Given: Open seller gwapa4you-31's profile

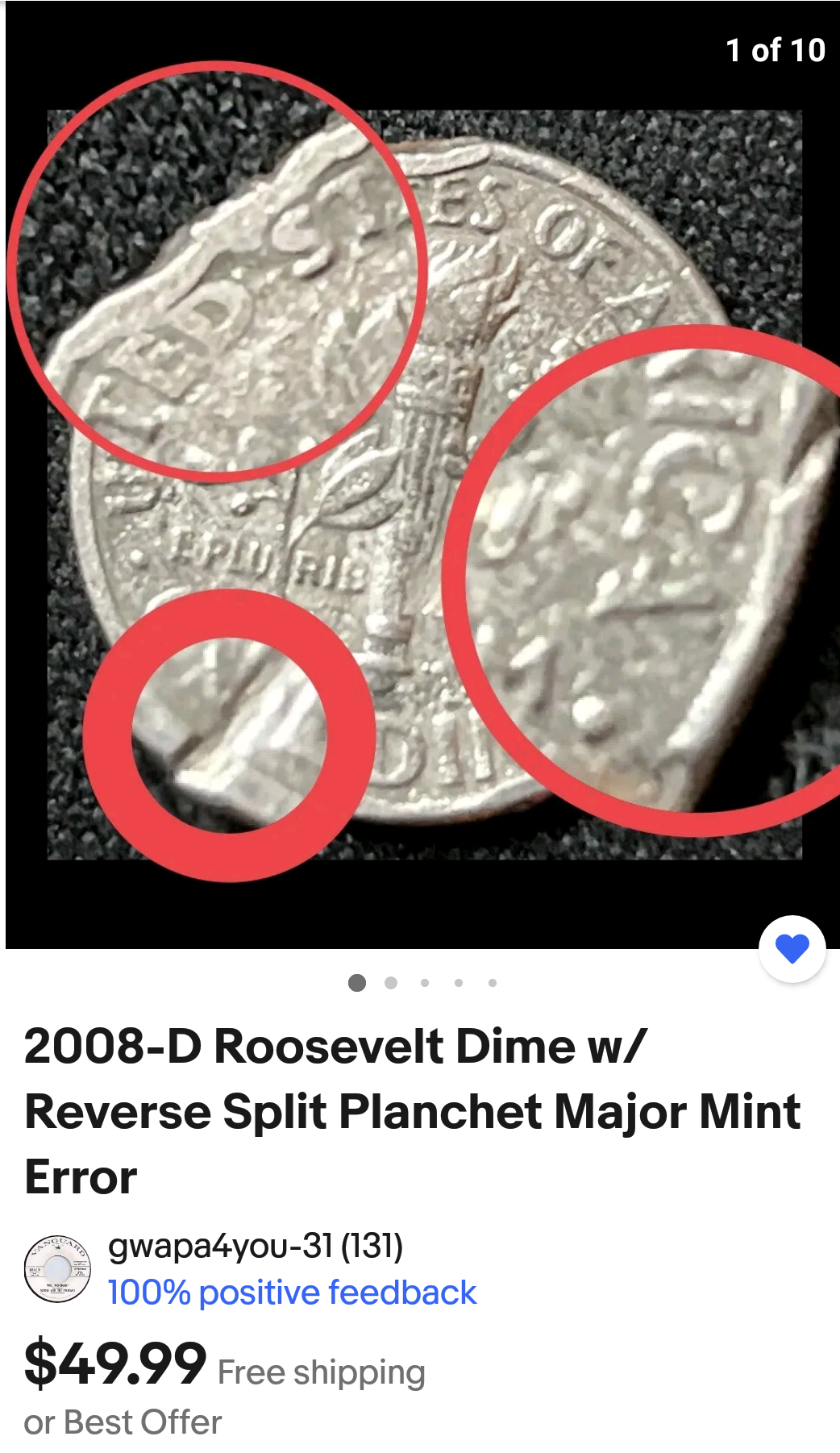Looking at the screenshot, I should 255,1246.
